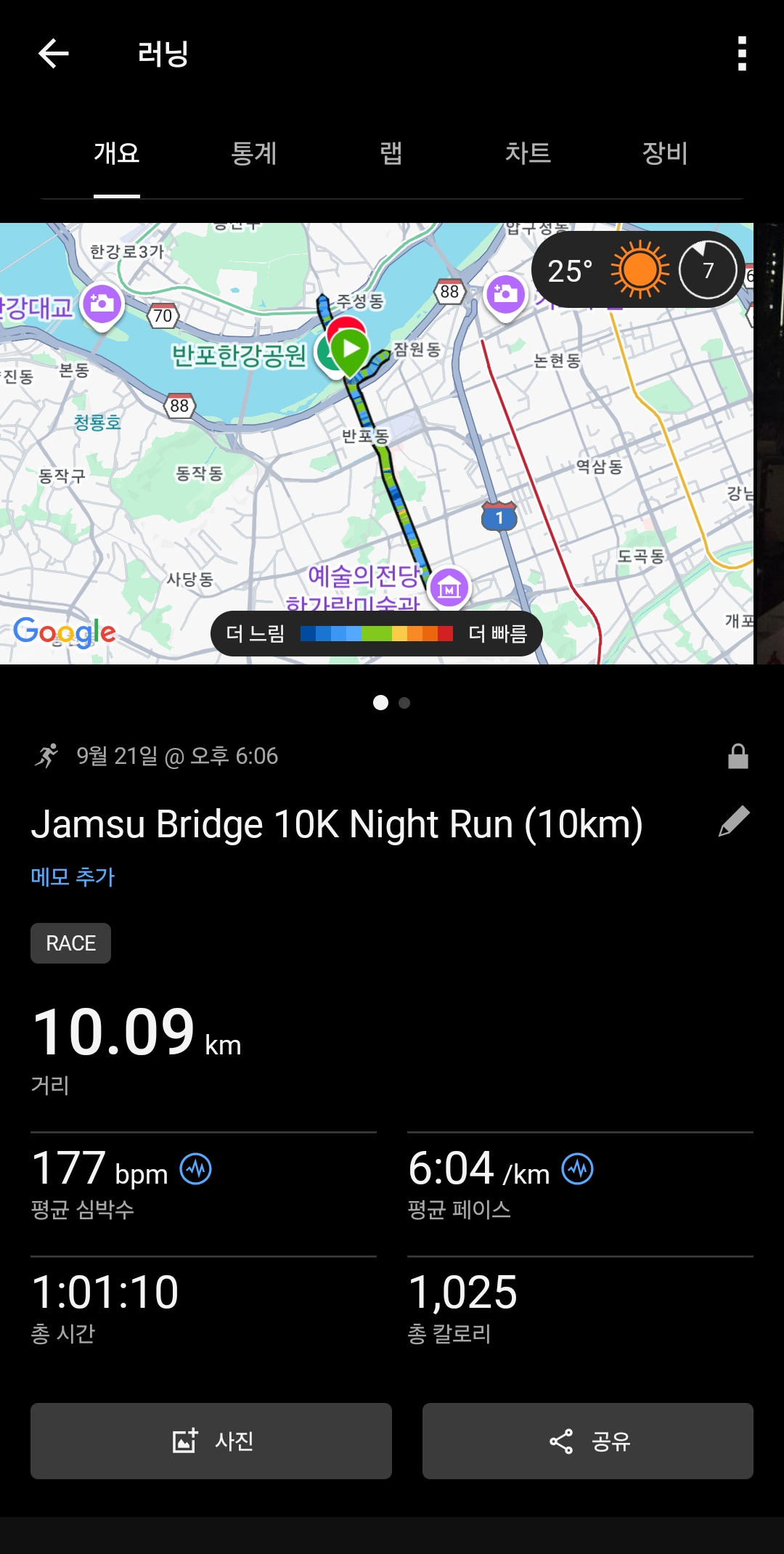Add a photo with 사진 button

(211, 1441)
